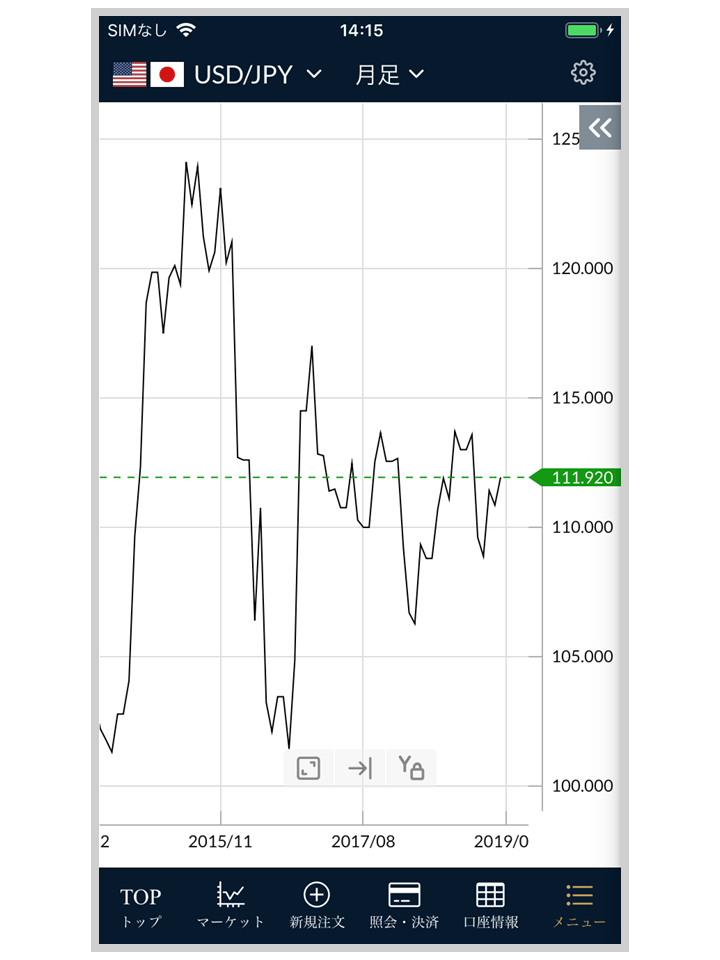Jump to the latest candle
Image resolution: width=720 pixels, height=960 pixels.
click(x=360, y=768)
